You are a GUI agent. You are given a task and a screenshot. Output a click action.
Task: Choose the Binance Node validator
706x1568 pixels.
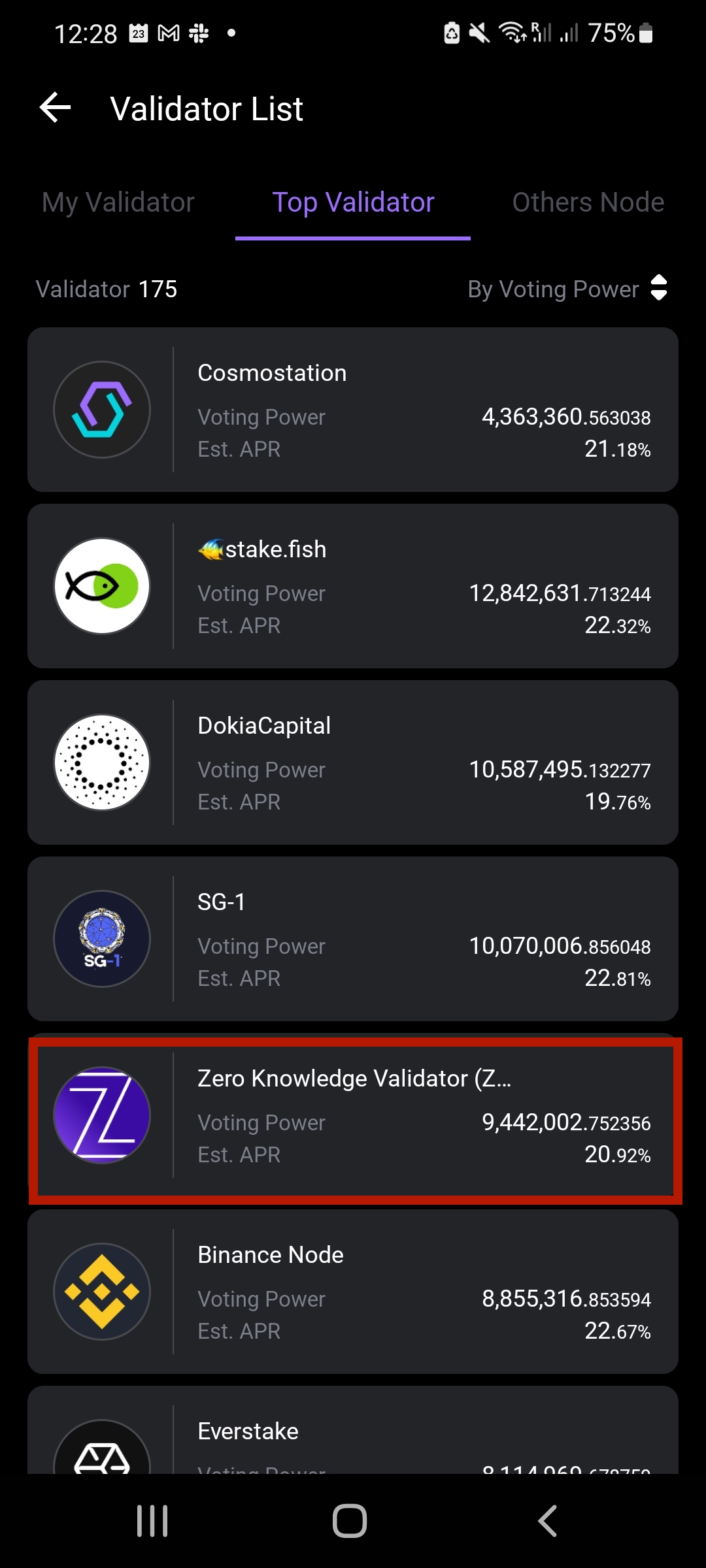(353, 1292)
